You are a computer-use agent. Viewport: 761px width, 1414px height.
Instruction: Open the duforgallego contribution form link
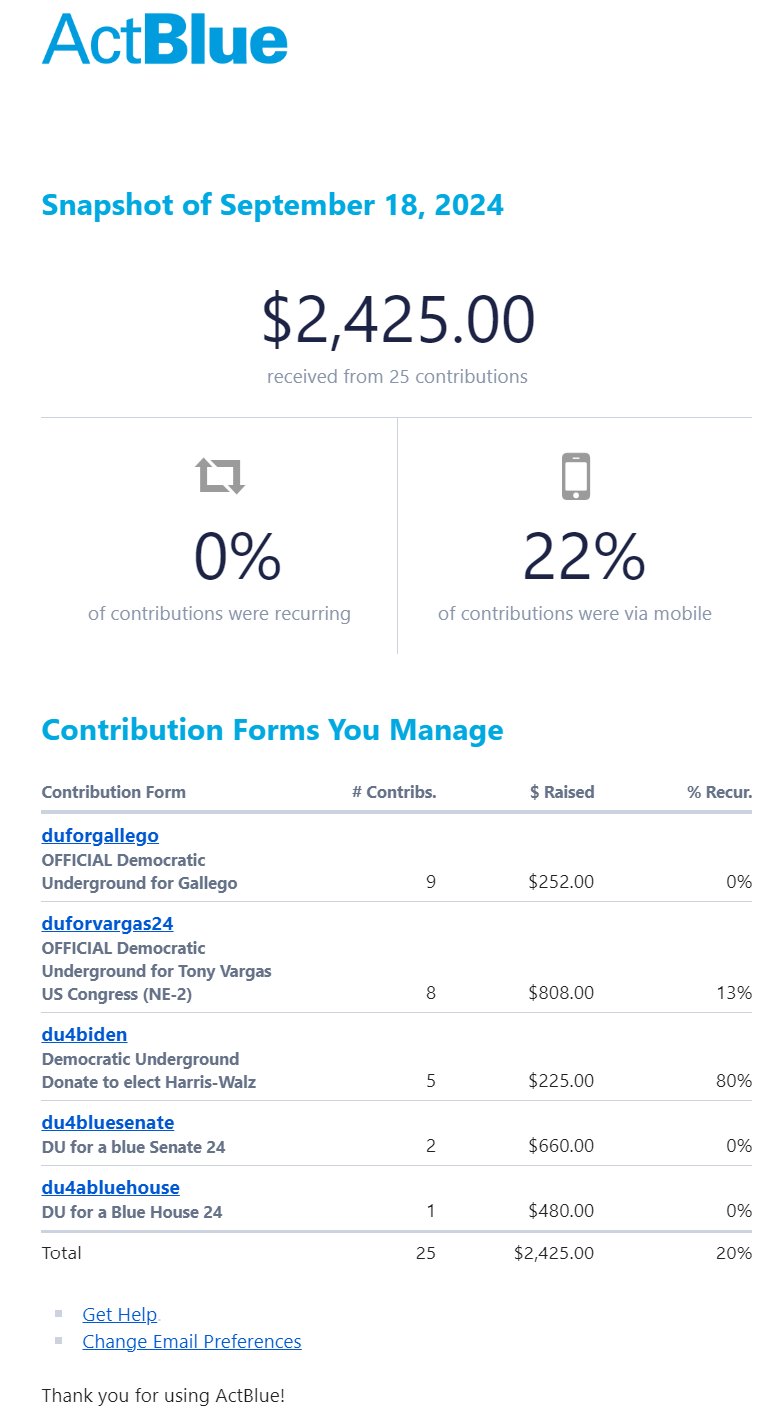(100, 835)
